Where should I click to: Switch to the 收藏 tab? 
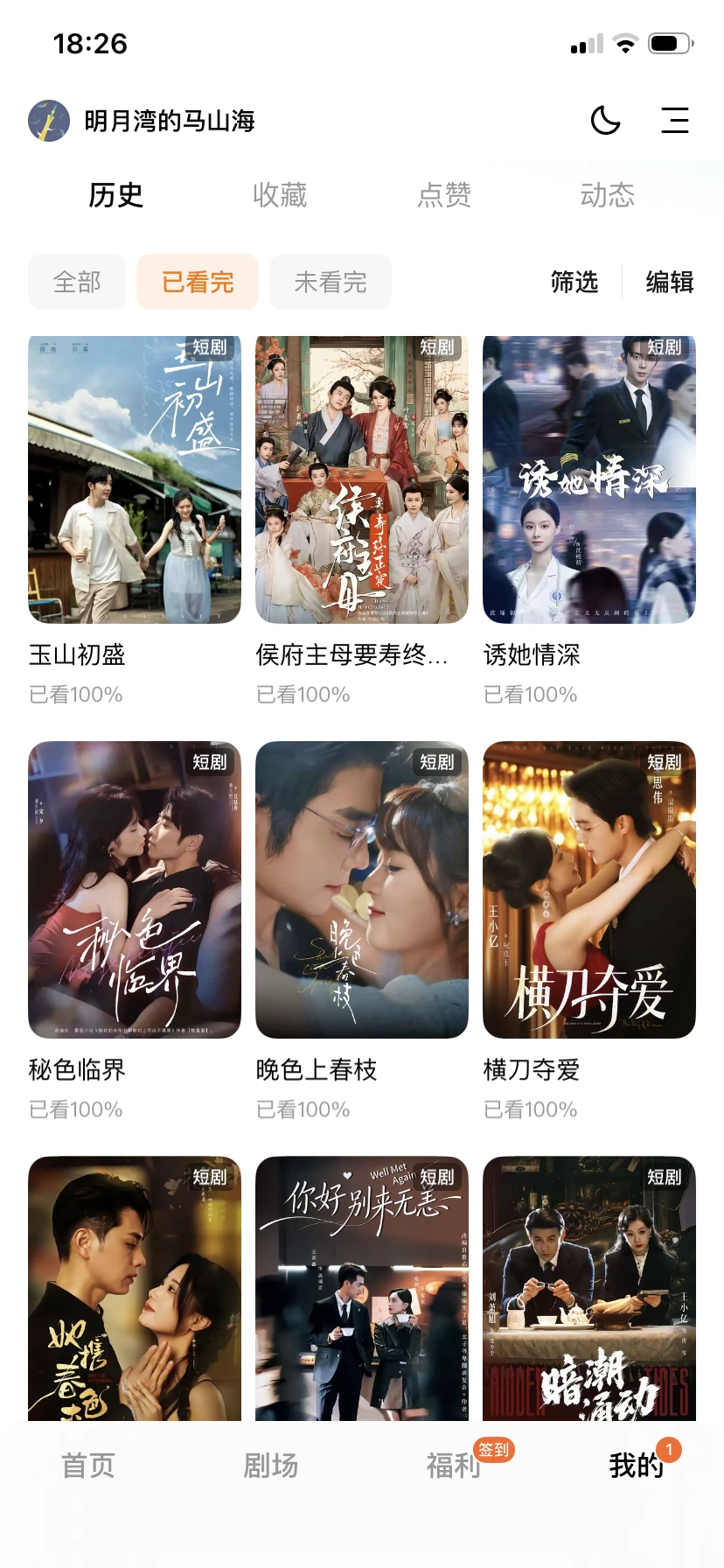point(280,194)
